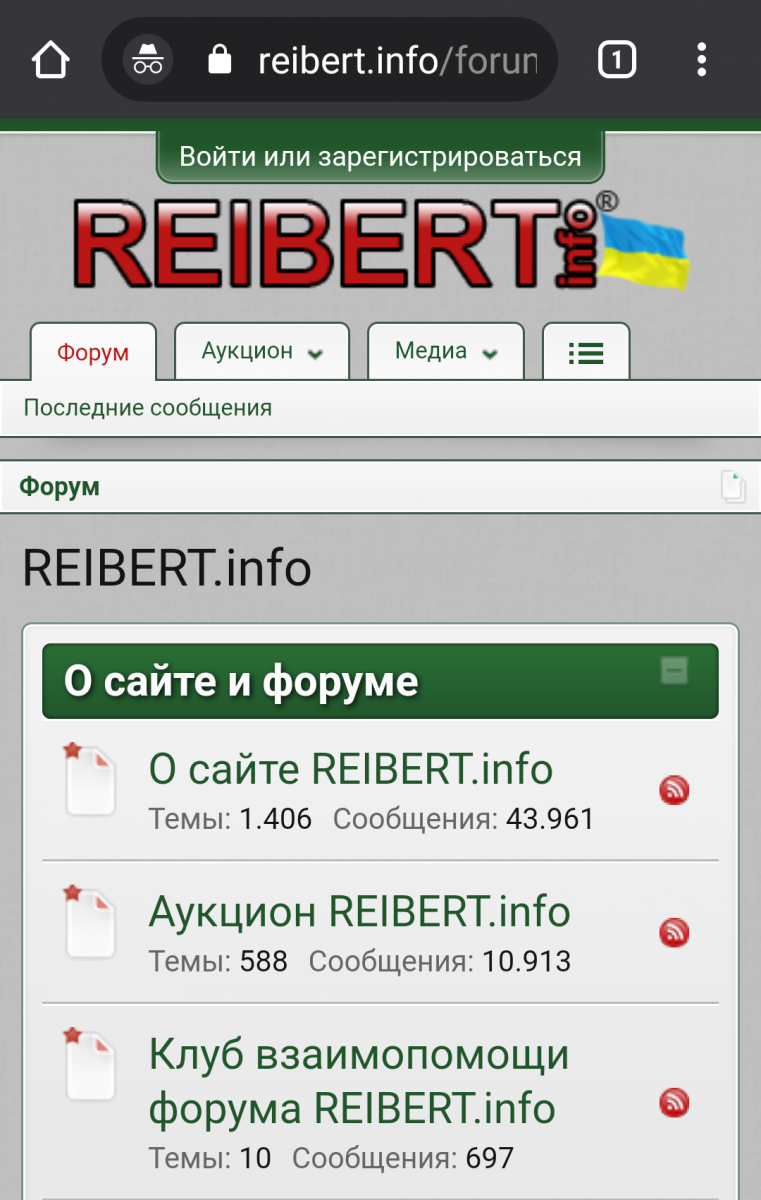Screen dimensions: 761x1200
Task: Open the list menu tab
Action: tap(586, 351)
